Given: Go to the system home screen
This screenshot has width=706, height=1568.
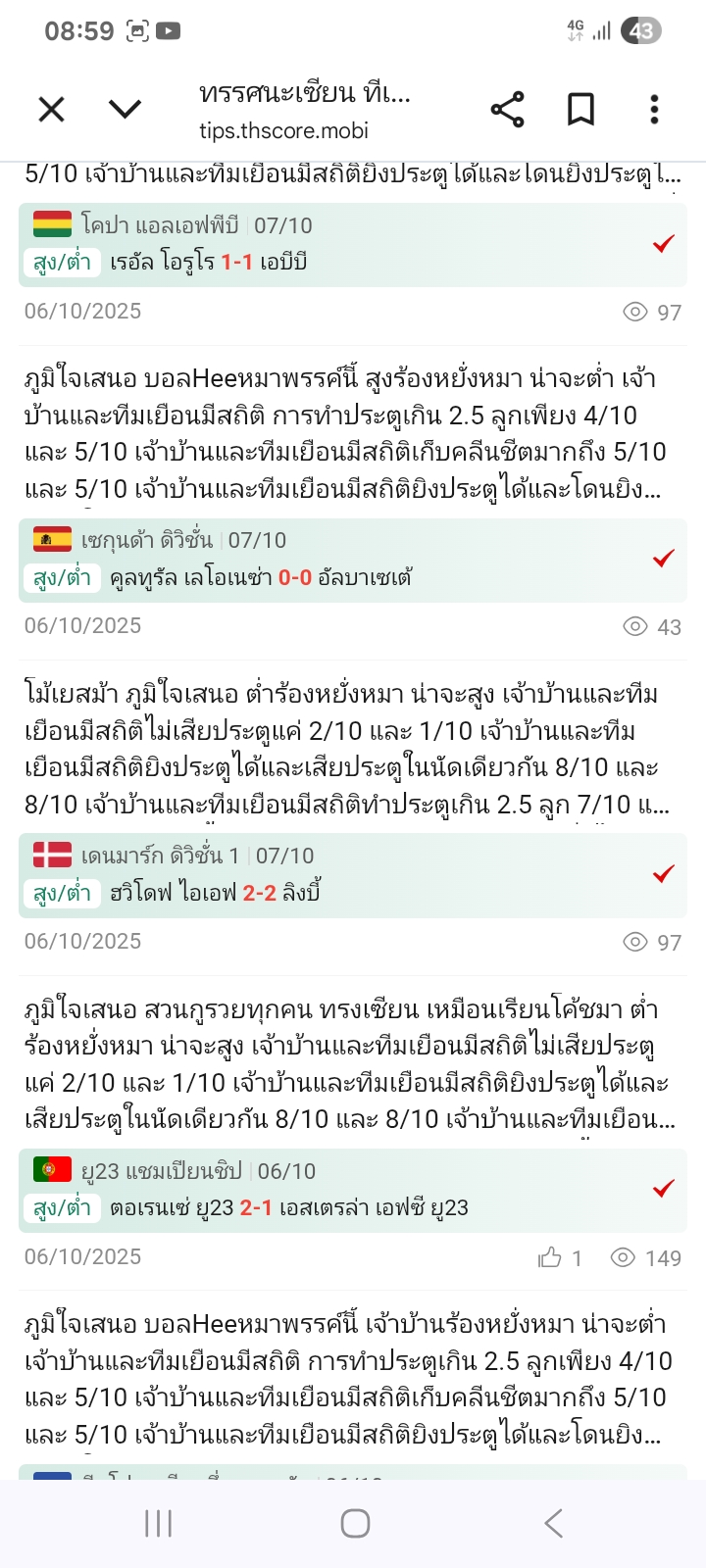Looking at the screenshot, I should 354,1523.
